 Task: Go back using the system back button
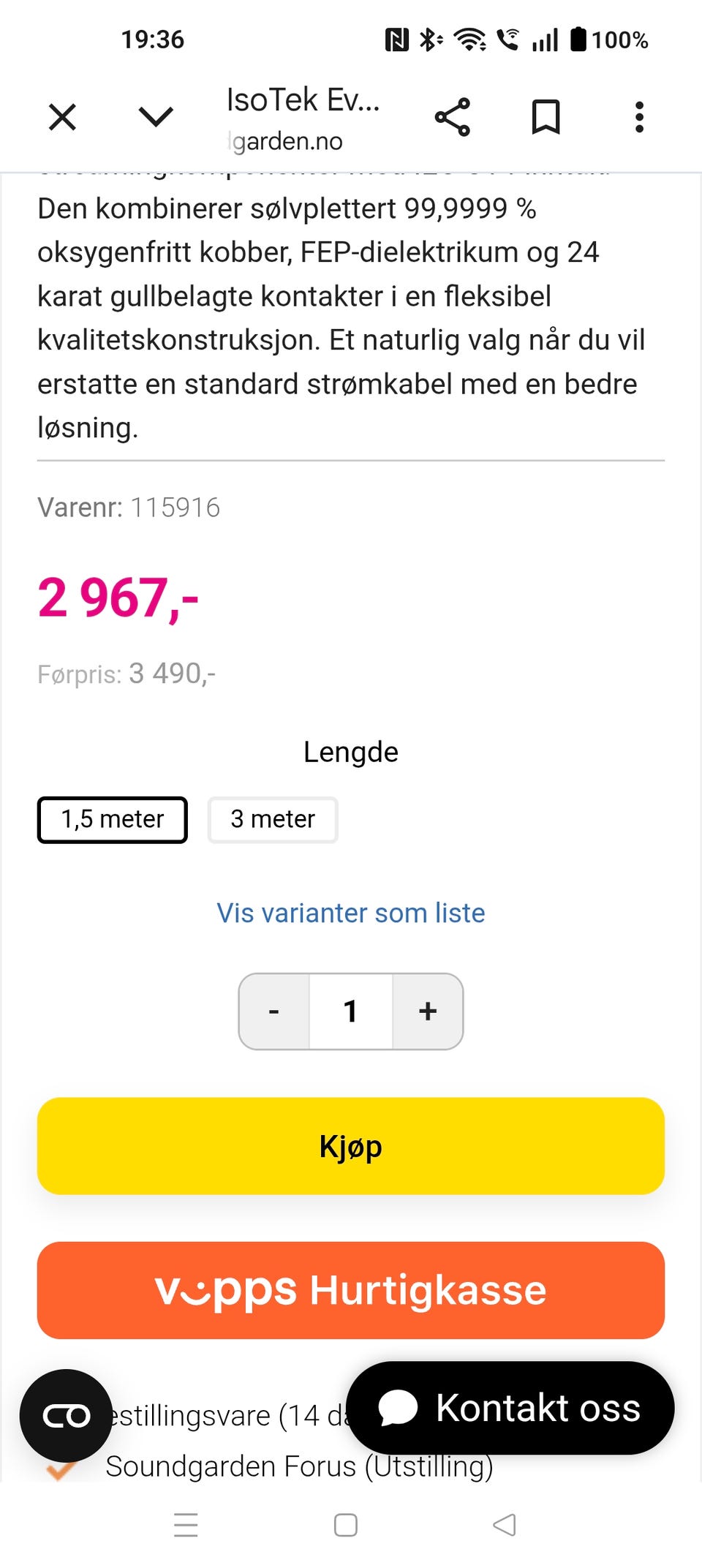[505, 1525]
